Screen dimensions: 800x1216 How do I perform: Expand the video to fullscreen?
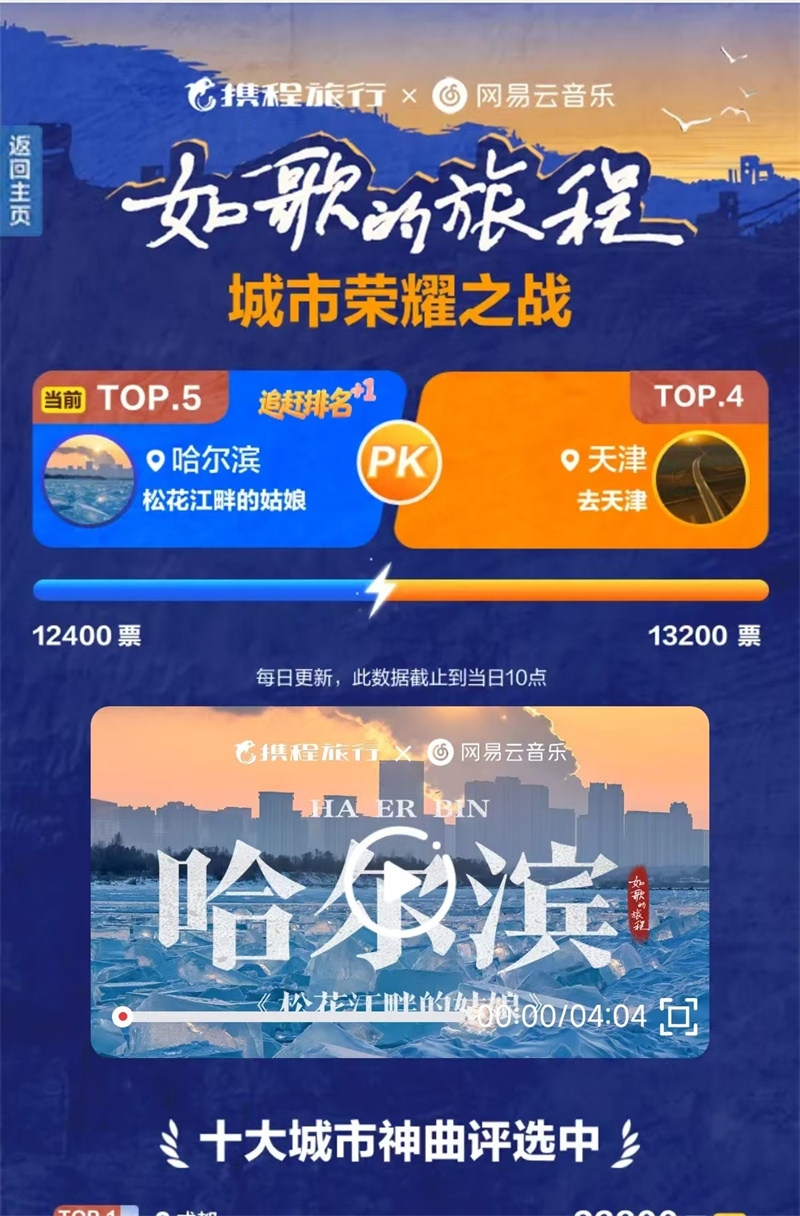[679, 1017]
